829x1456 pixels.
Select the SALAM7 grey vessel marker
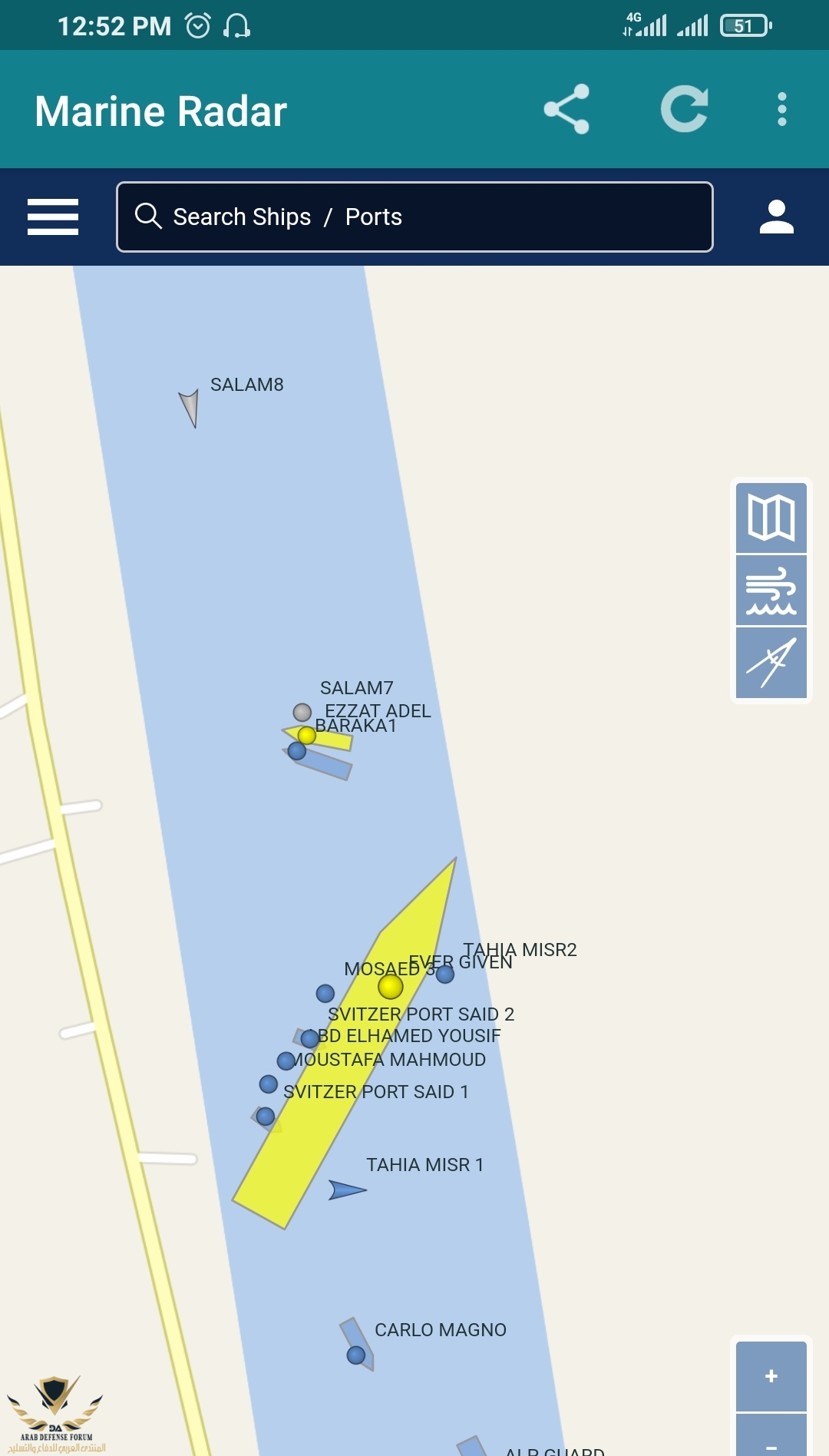[x=302, y=713]
